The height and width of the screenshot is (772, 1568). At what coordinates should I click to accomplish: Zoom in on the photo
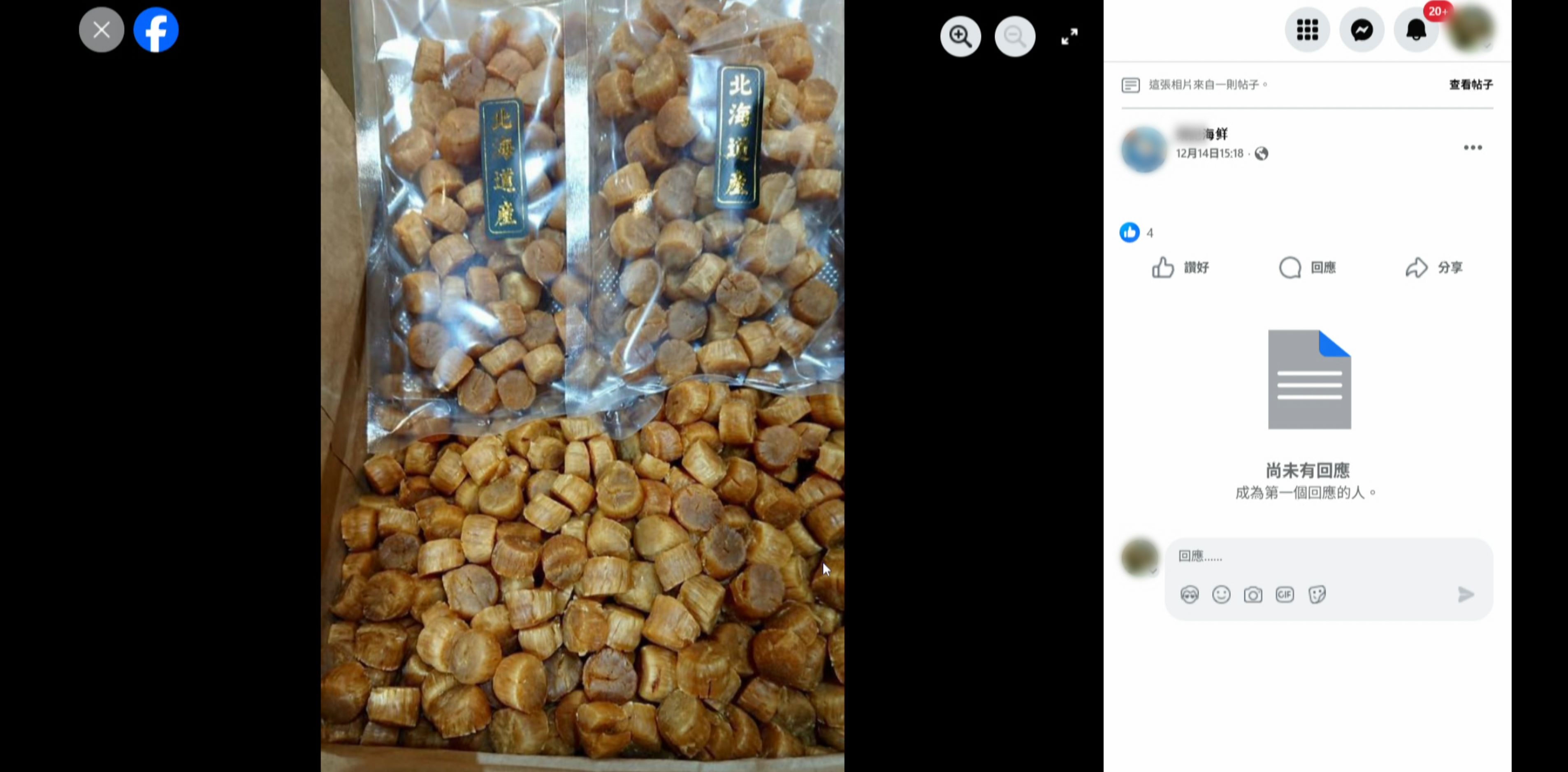960,37
